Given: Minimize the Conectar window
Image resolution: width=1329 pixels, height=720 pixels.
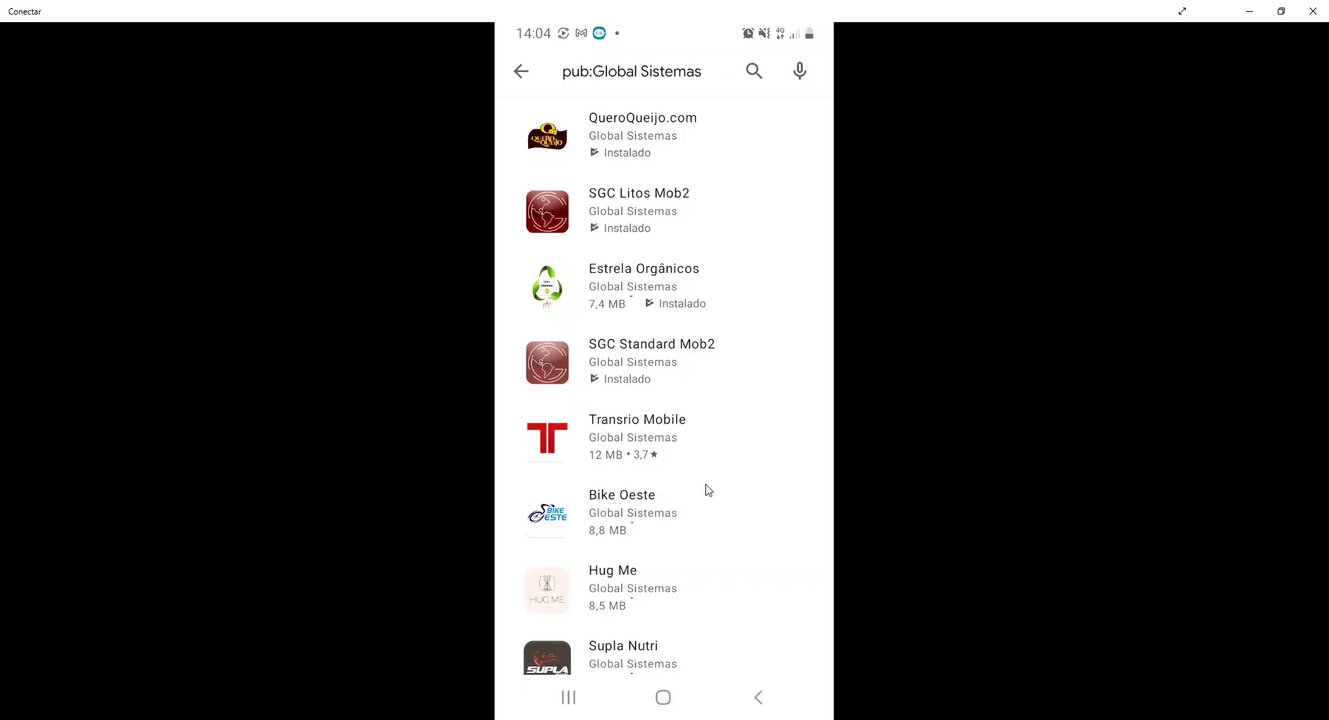Looking at the screenshot, I should tap(1249, 11).
